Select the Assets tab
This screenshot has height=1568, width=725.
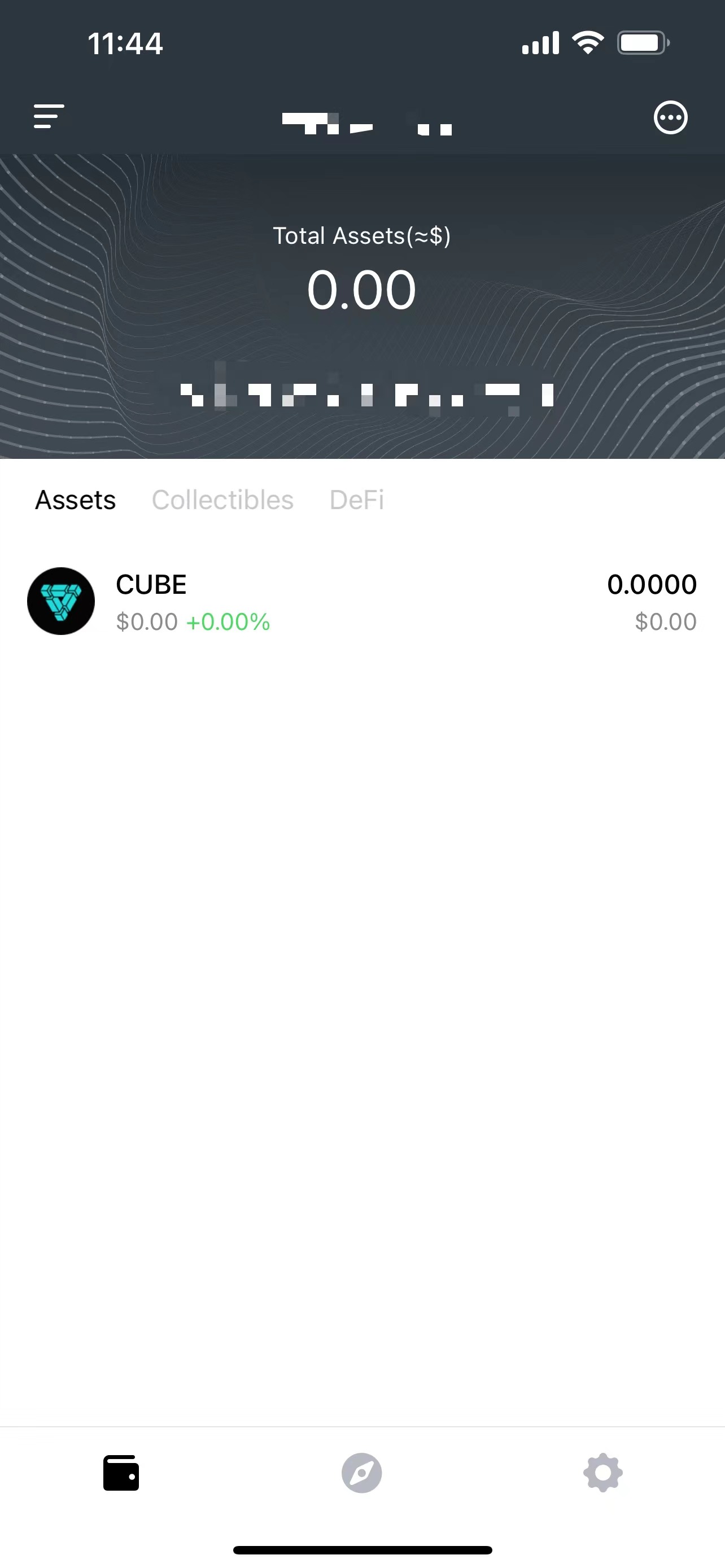coord(76,500)
